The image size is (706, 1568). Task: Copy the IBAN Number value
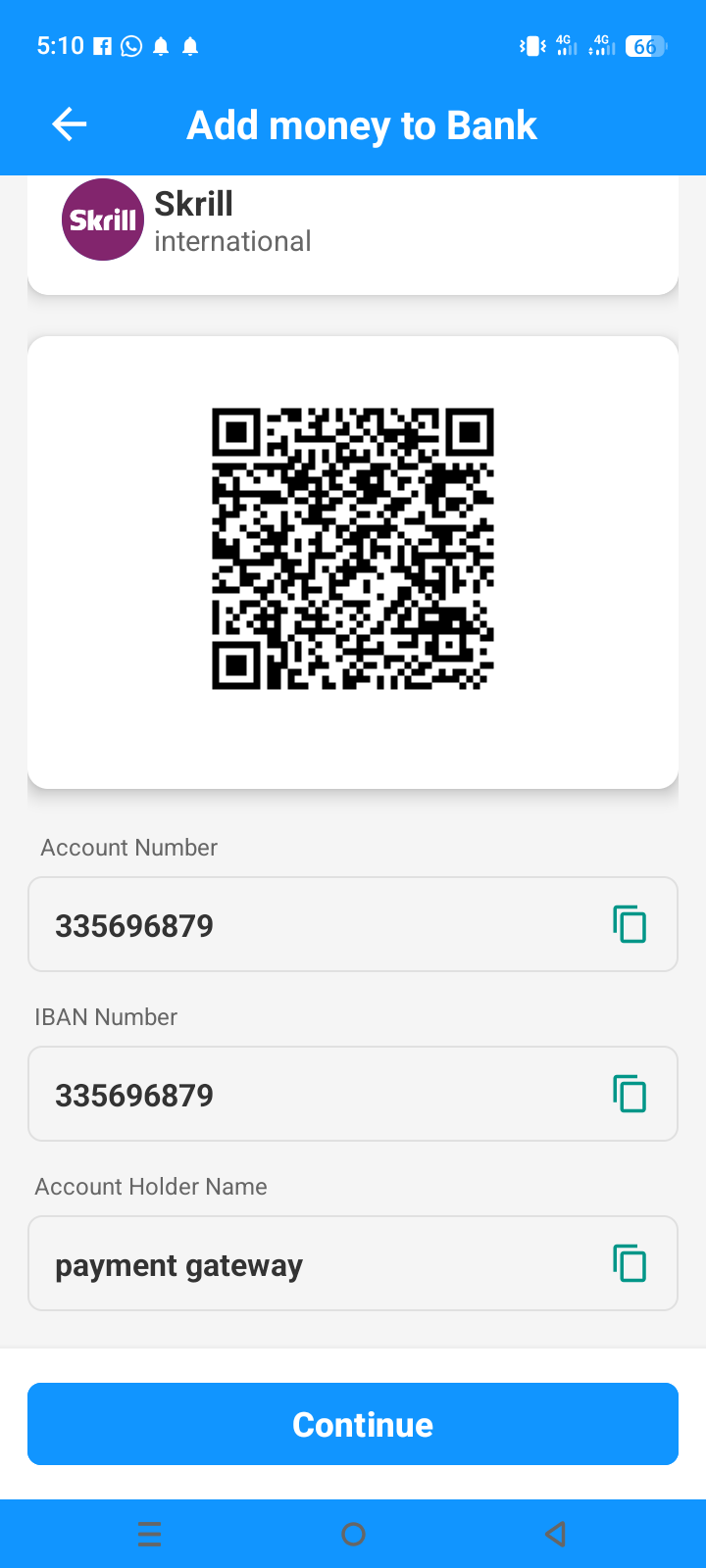click(x=630, y=1094)
